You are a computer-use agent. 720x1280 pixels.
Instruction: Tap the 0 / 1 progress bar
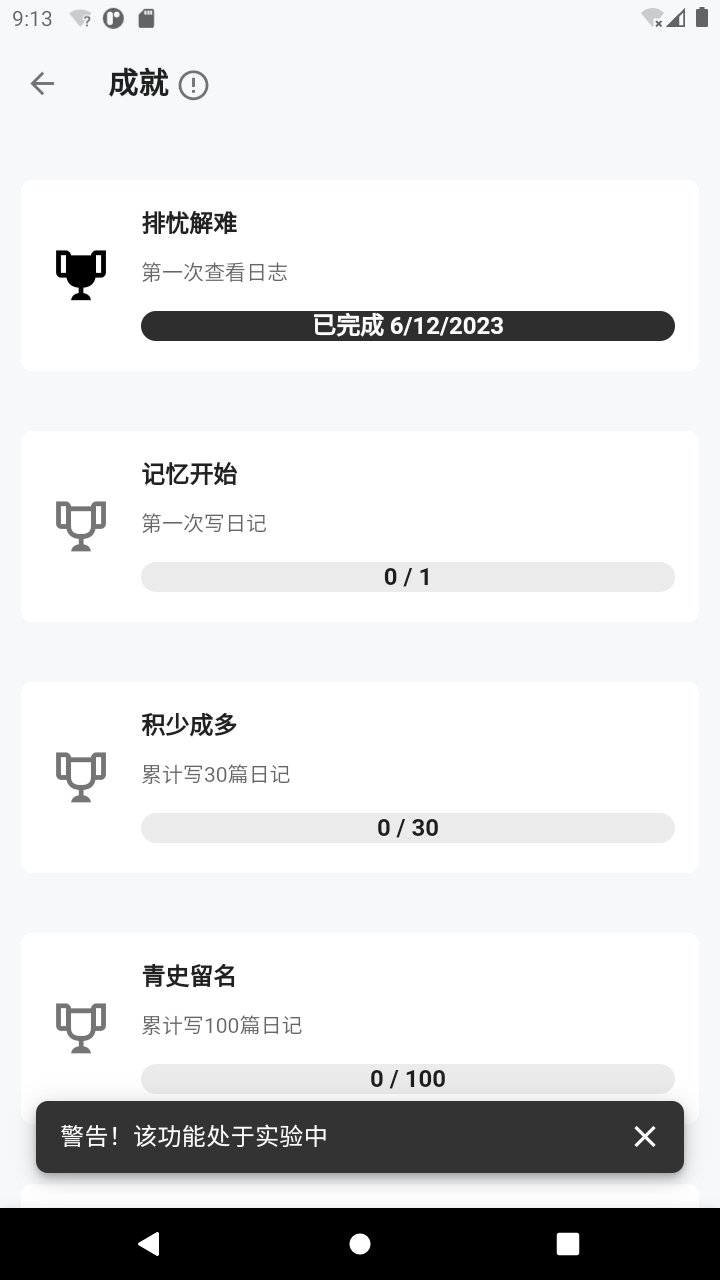coord(408,576)
